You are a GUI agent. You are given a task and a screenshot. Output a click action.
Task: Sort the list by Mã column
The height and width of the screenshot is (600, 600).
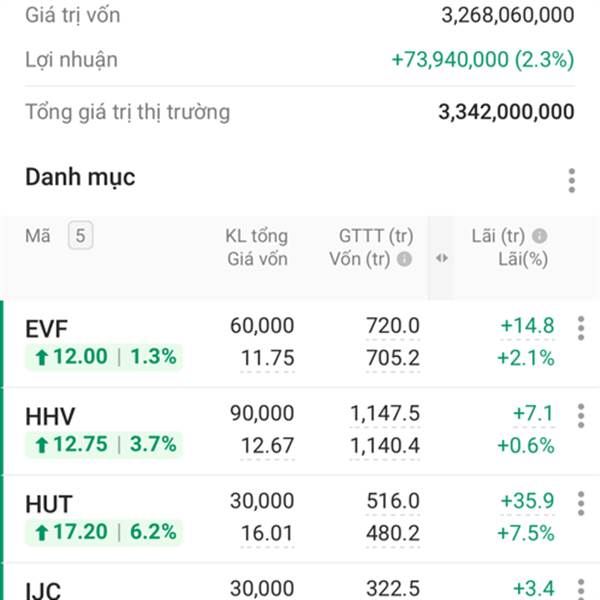[38, 237]
